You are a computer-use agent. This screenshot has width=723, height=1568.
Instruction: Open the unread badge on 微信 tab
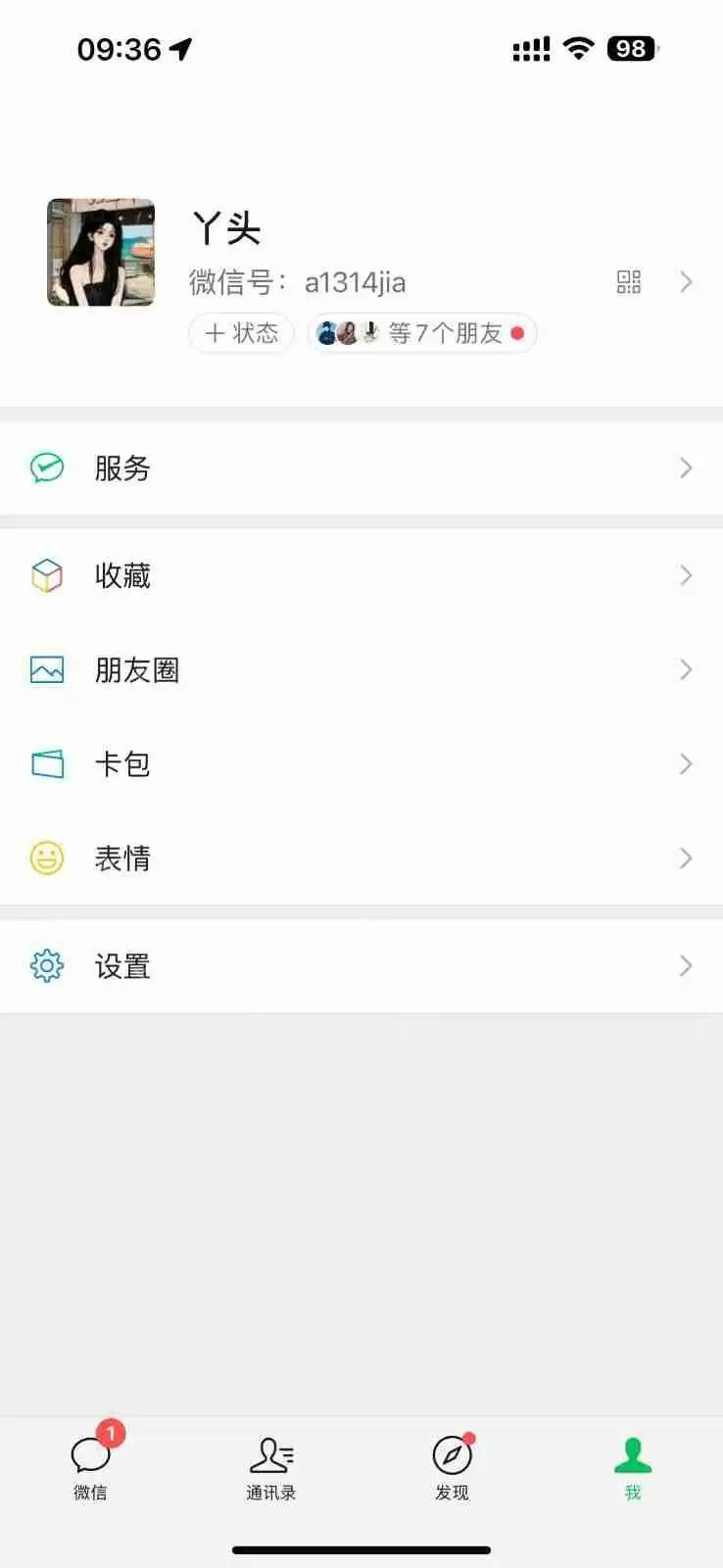tap(110, 1433)
